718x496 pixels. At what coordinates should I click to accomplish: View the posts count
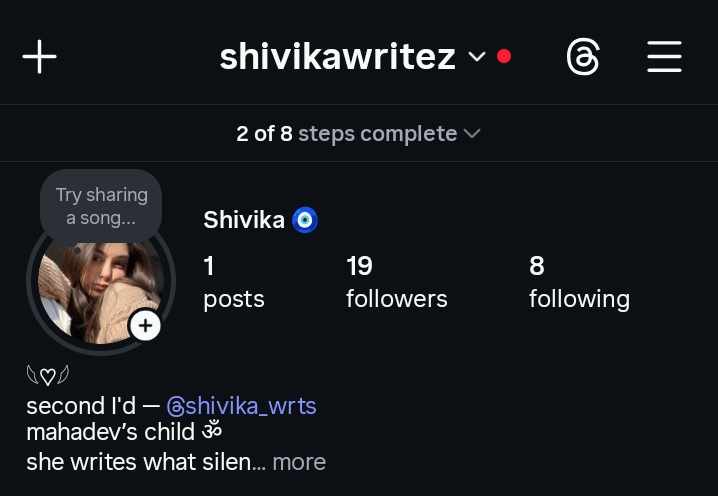pos(233,282)
